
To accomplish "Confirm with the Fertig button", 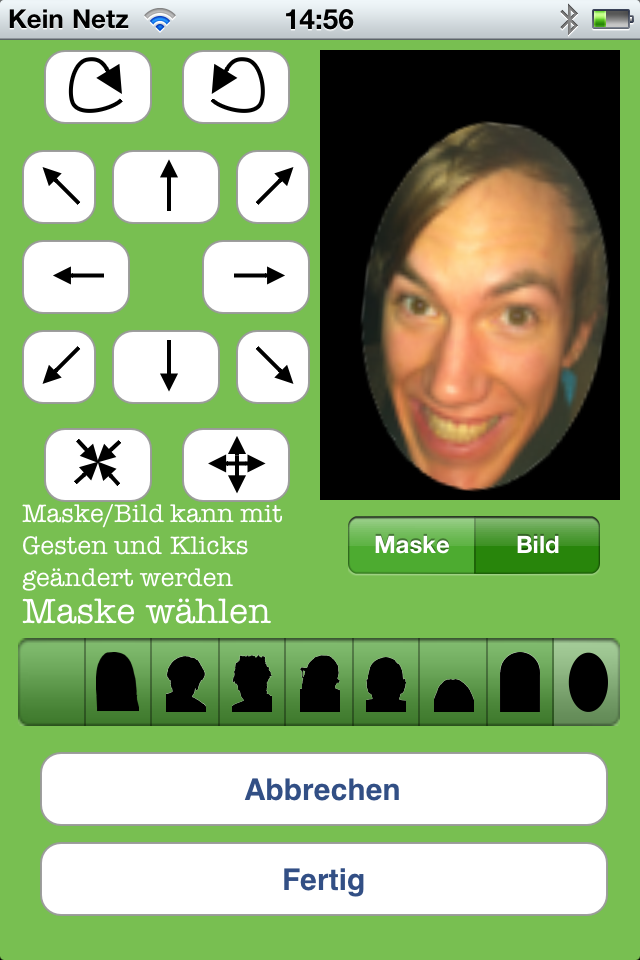I will [x=323, y=880].
